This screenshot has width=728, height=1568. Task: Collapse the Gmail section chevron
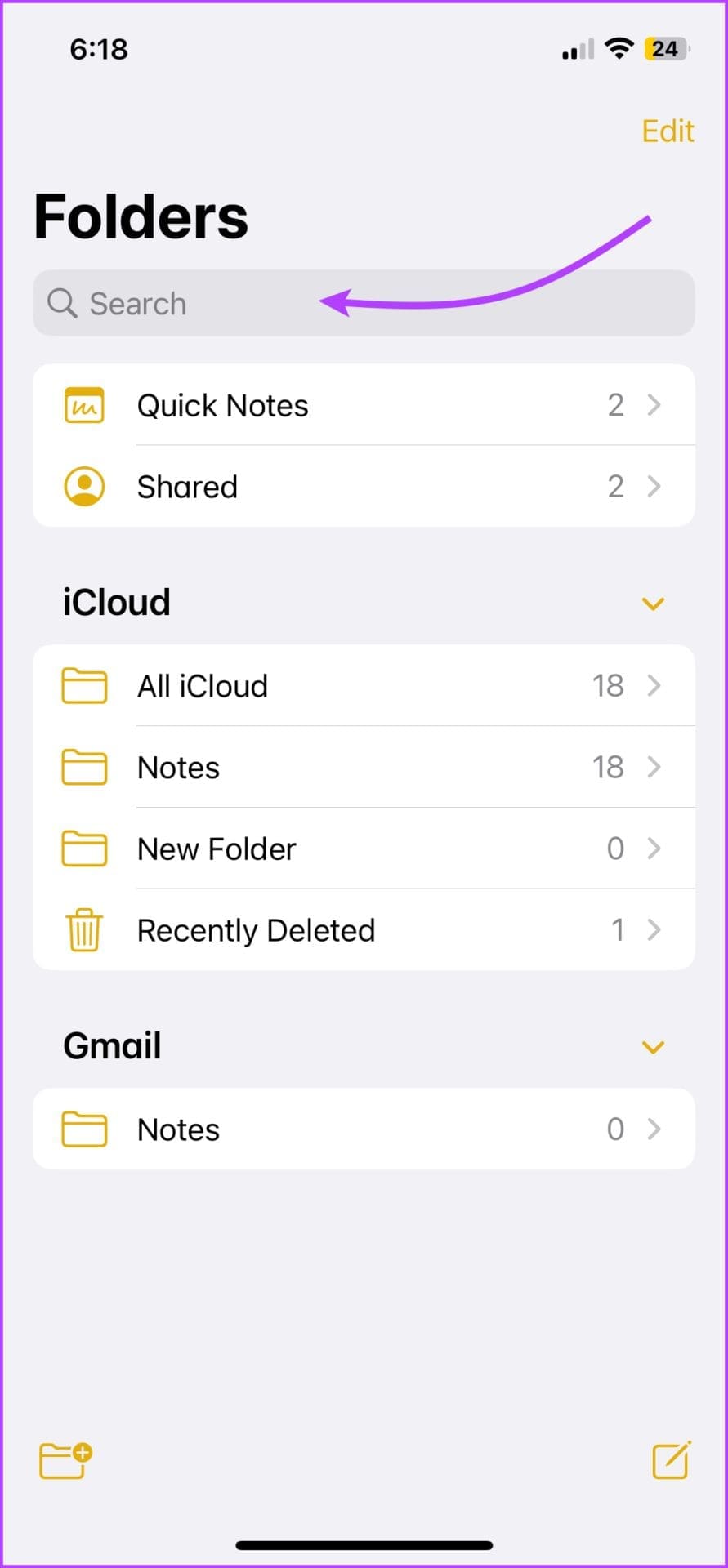653,1047
